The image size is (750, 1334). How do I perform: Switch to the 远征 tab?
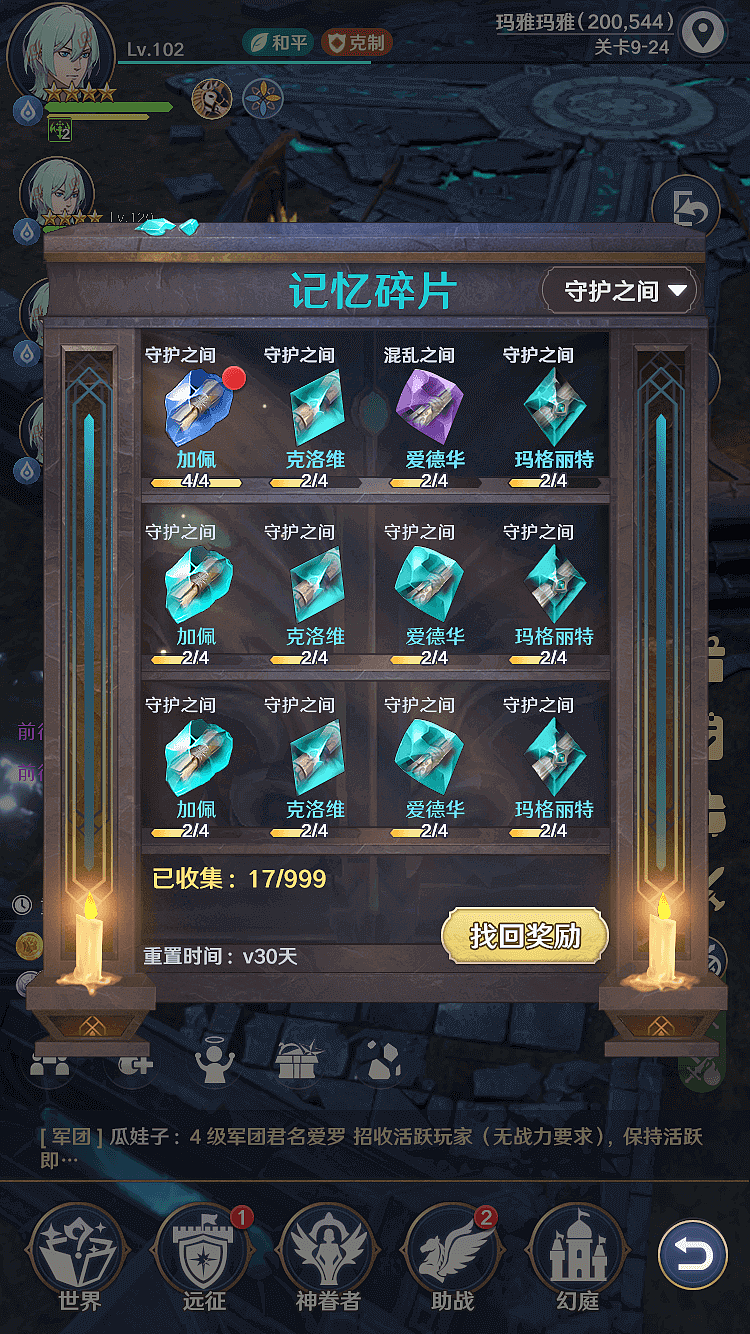203,1258
